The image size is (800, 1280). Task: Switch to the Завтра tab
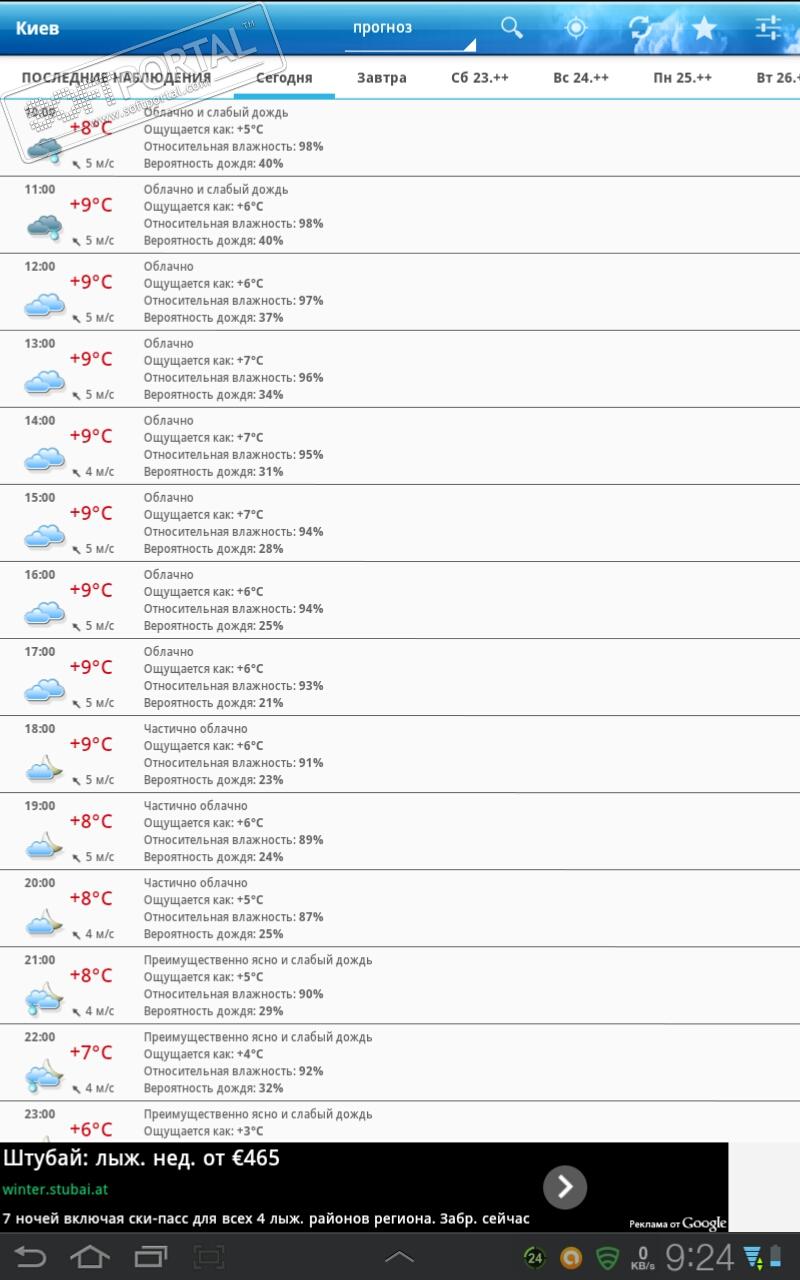(x=381, y=78)
